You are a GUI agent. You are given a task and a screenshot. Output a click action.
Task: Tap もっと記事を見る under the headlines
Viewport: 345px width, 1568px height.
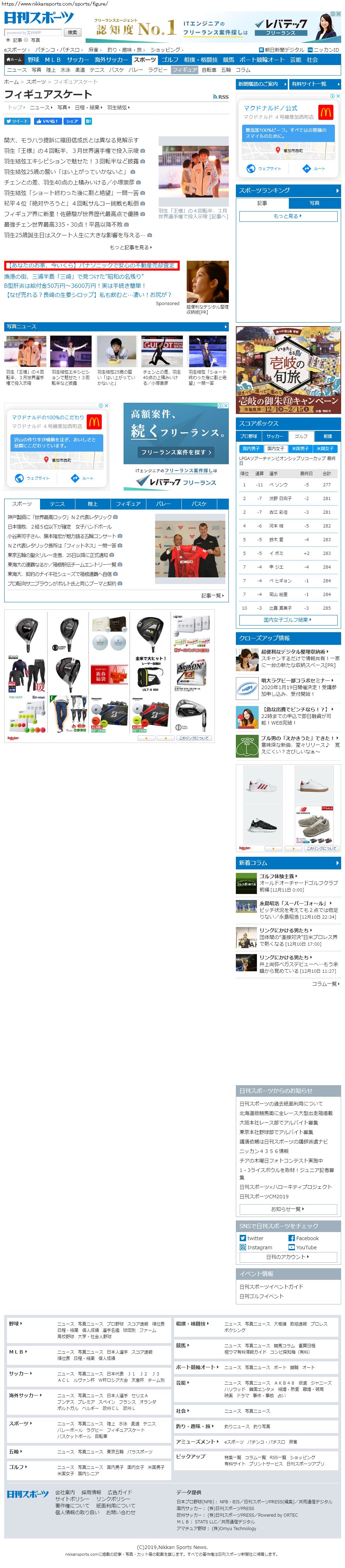tap(131, 247)
